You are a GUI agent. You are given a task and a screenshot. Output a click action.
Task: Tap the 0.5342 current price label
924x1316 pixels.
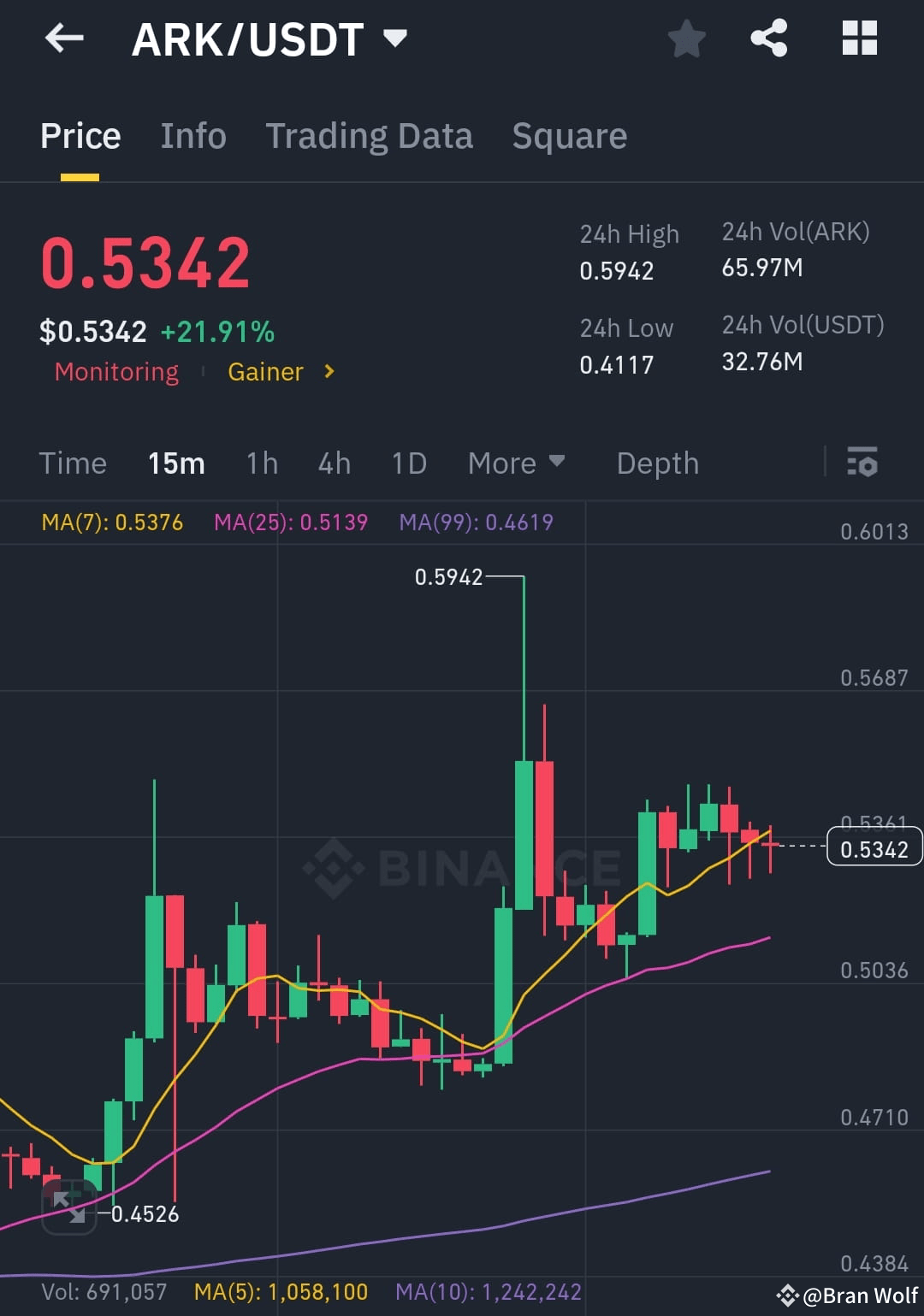(x=874, y=847)
